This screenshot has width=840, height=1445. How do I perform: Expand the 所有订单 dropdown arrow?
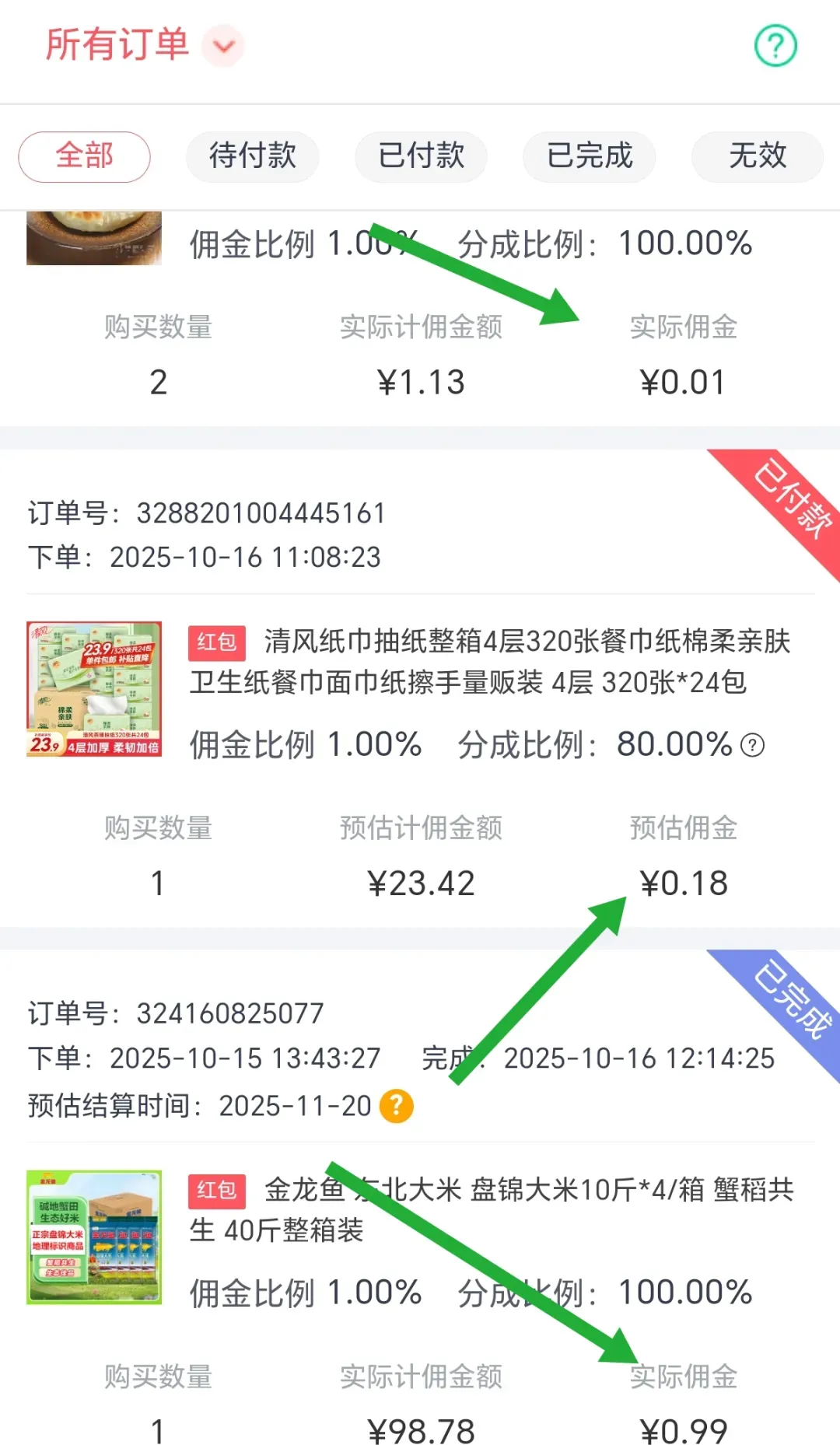pyautogui.click(x=223, y=47)
